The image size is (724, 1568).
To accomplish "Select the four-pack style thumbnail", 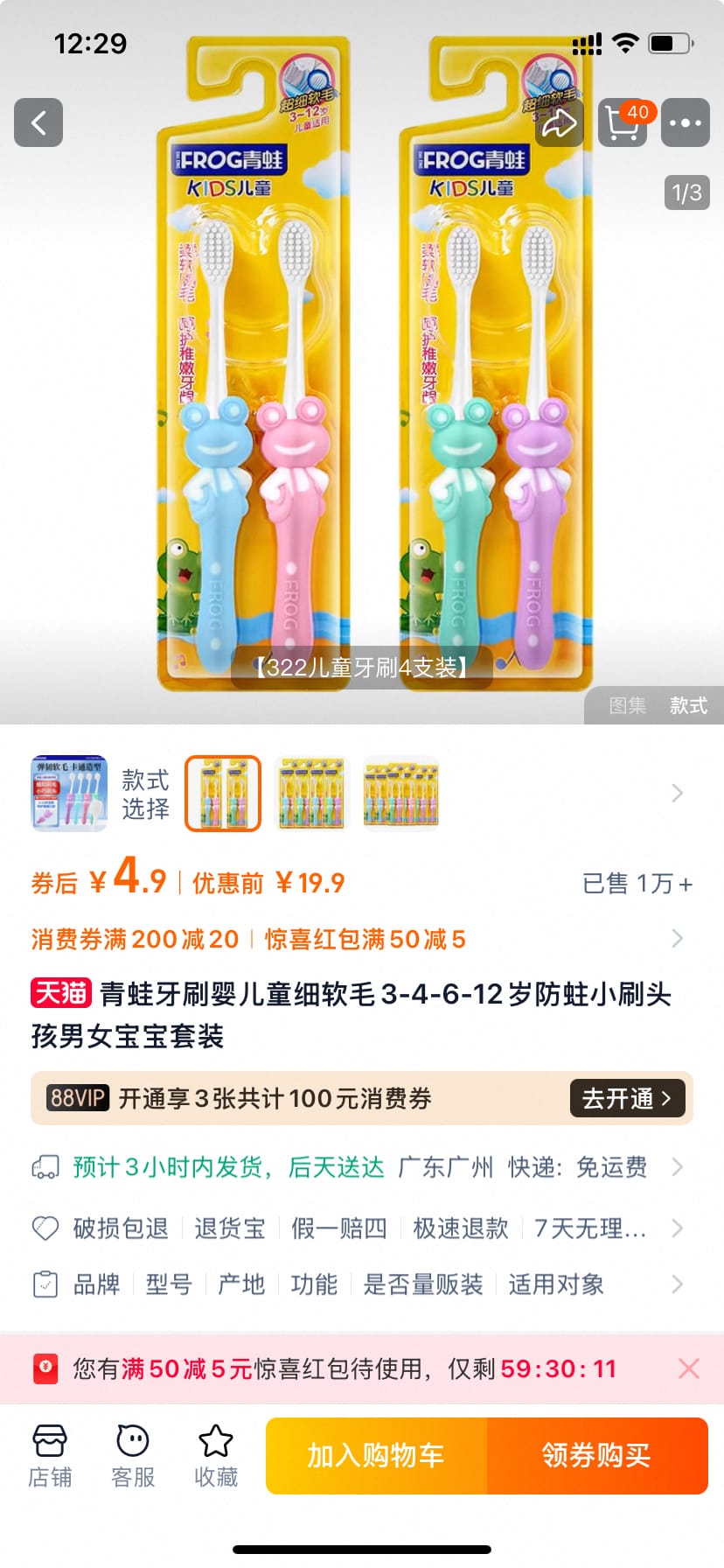I will 312,793.
